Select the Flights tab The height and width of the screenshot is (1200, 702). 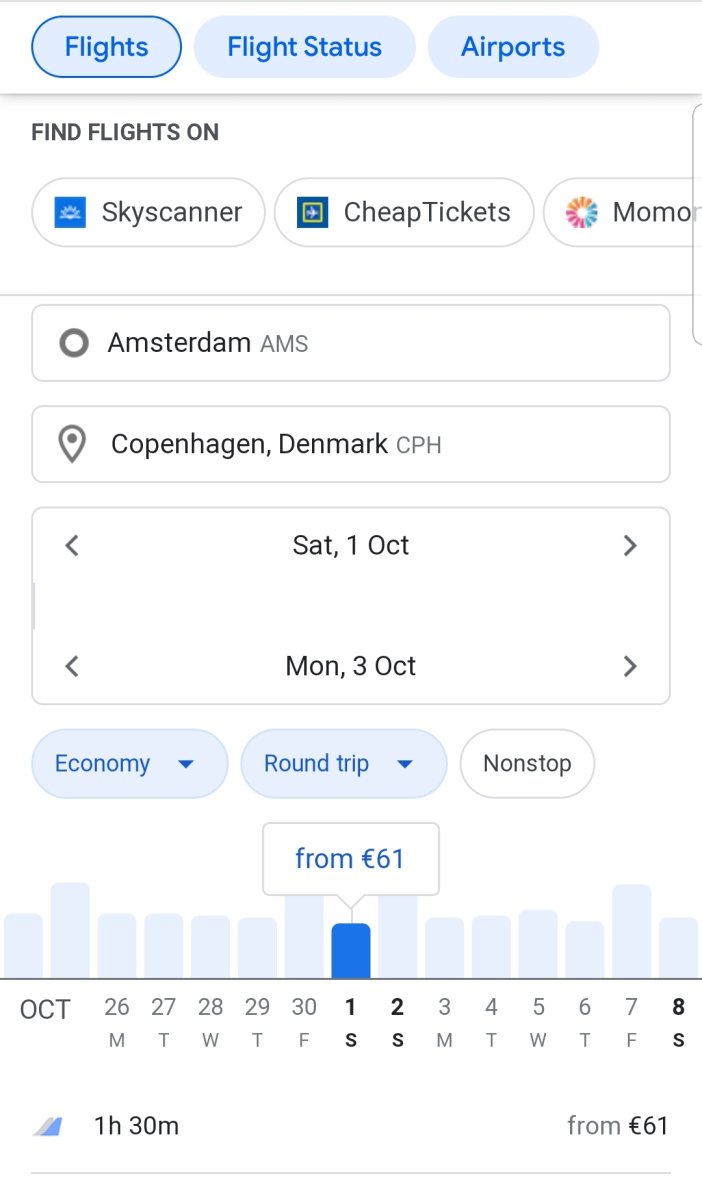[x=106, y=47]
